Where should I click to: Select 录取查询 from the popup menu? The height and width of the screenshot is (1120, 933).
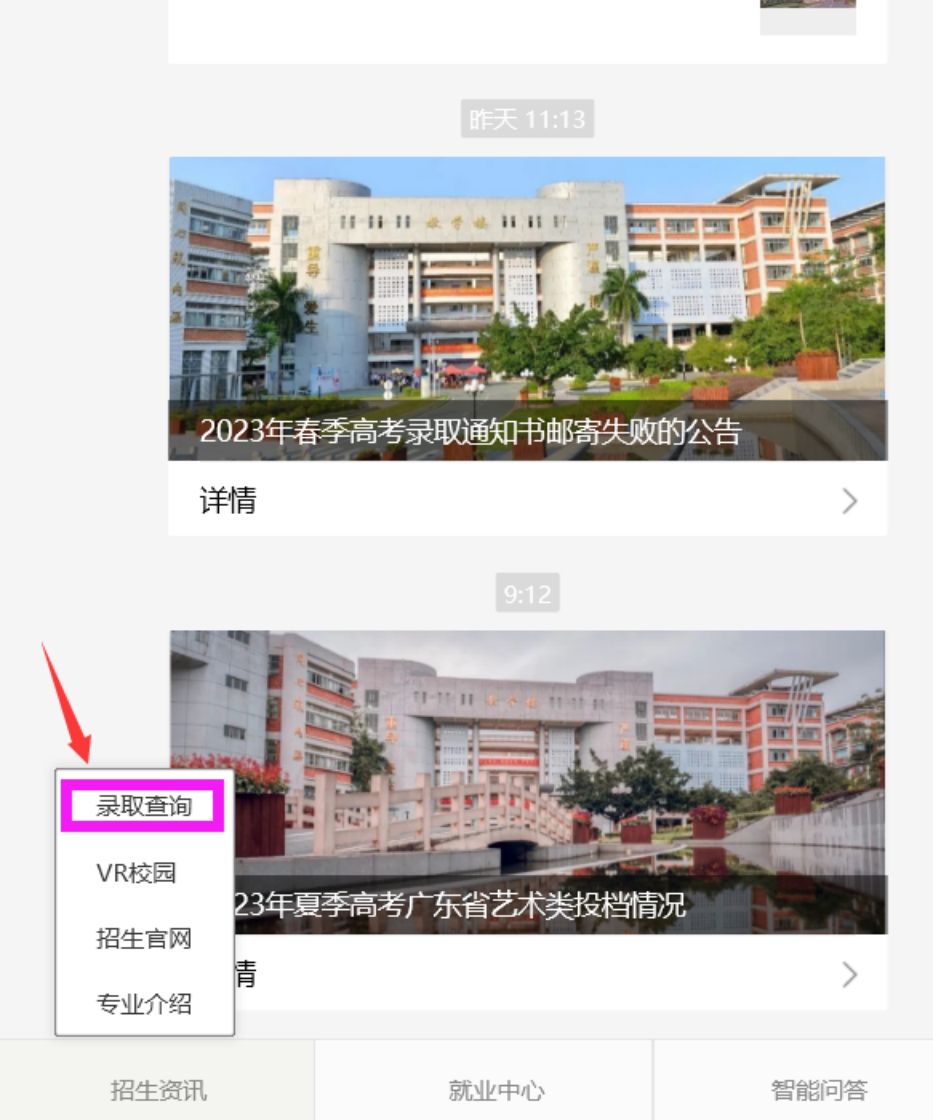click(x=143, y=806)
